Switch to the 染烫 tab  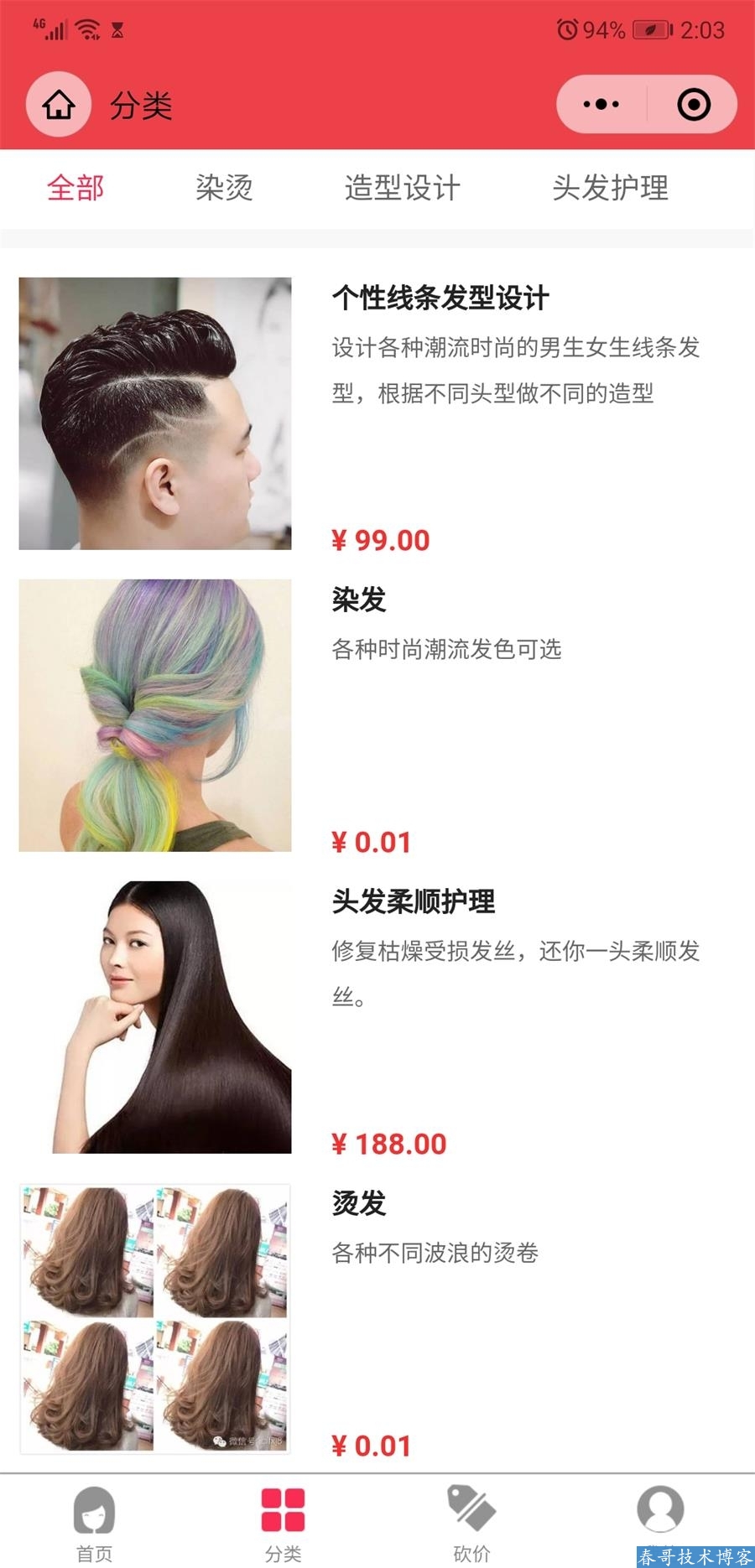224,188
